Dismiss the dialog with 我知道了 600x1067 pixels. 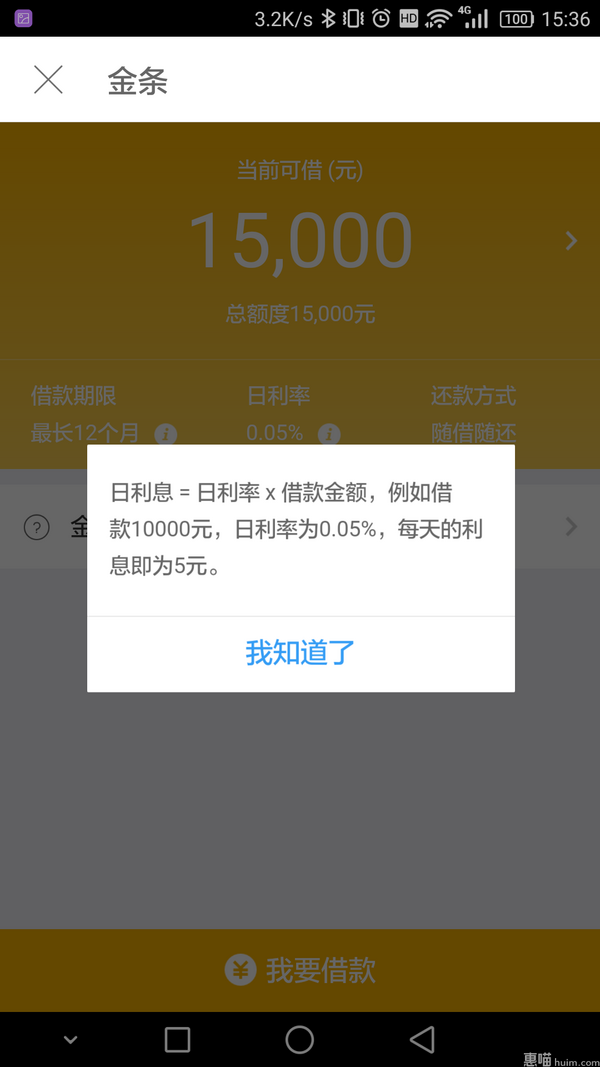(300, 653)
